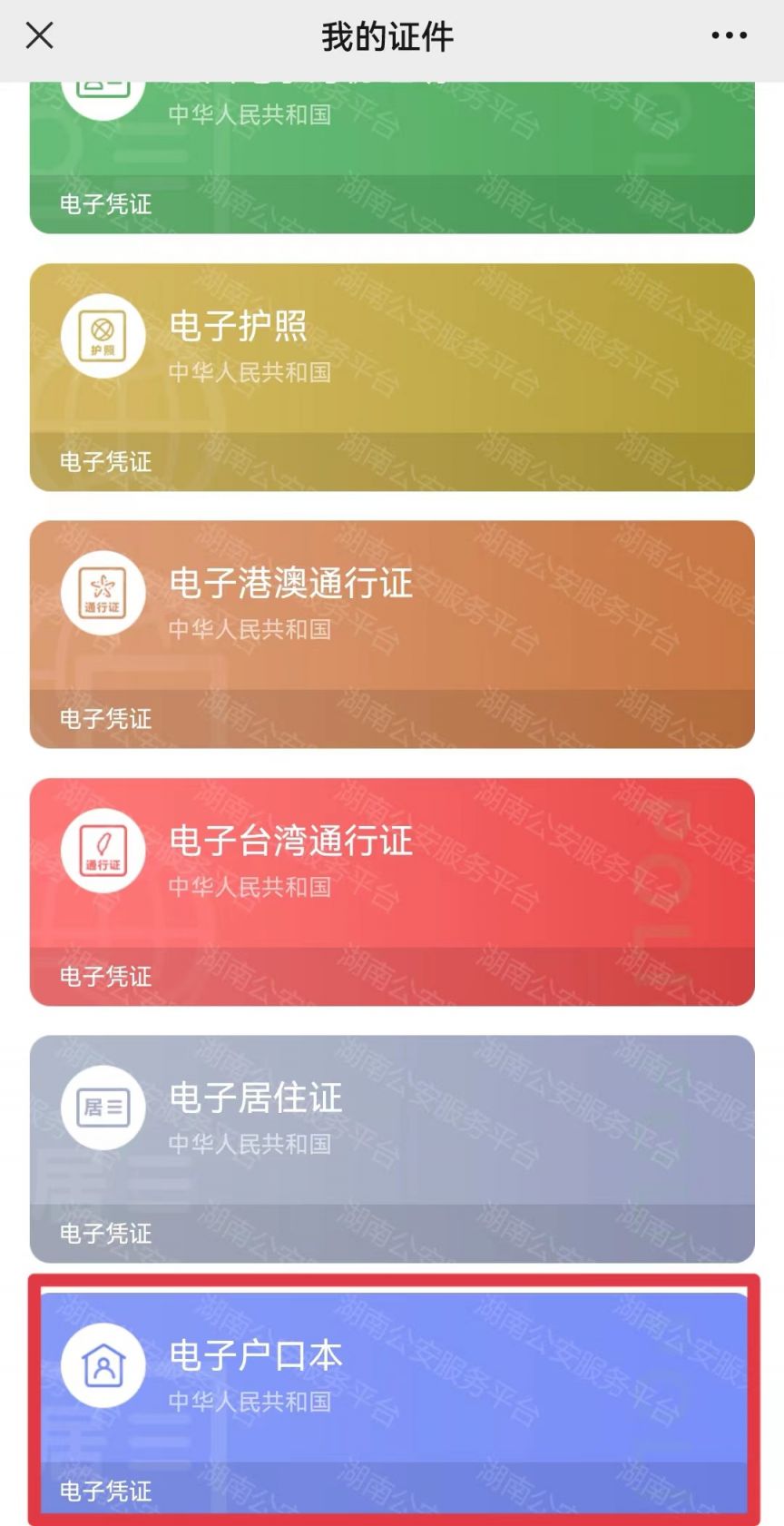Open the 电子居住证 card
The height and width of the screenshot is (1526, 784).
[x=392, y=1148]
